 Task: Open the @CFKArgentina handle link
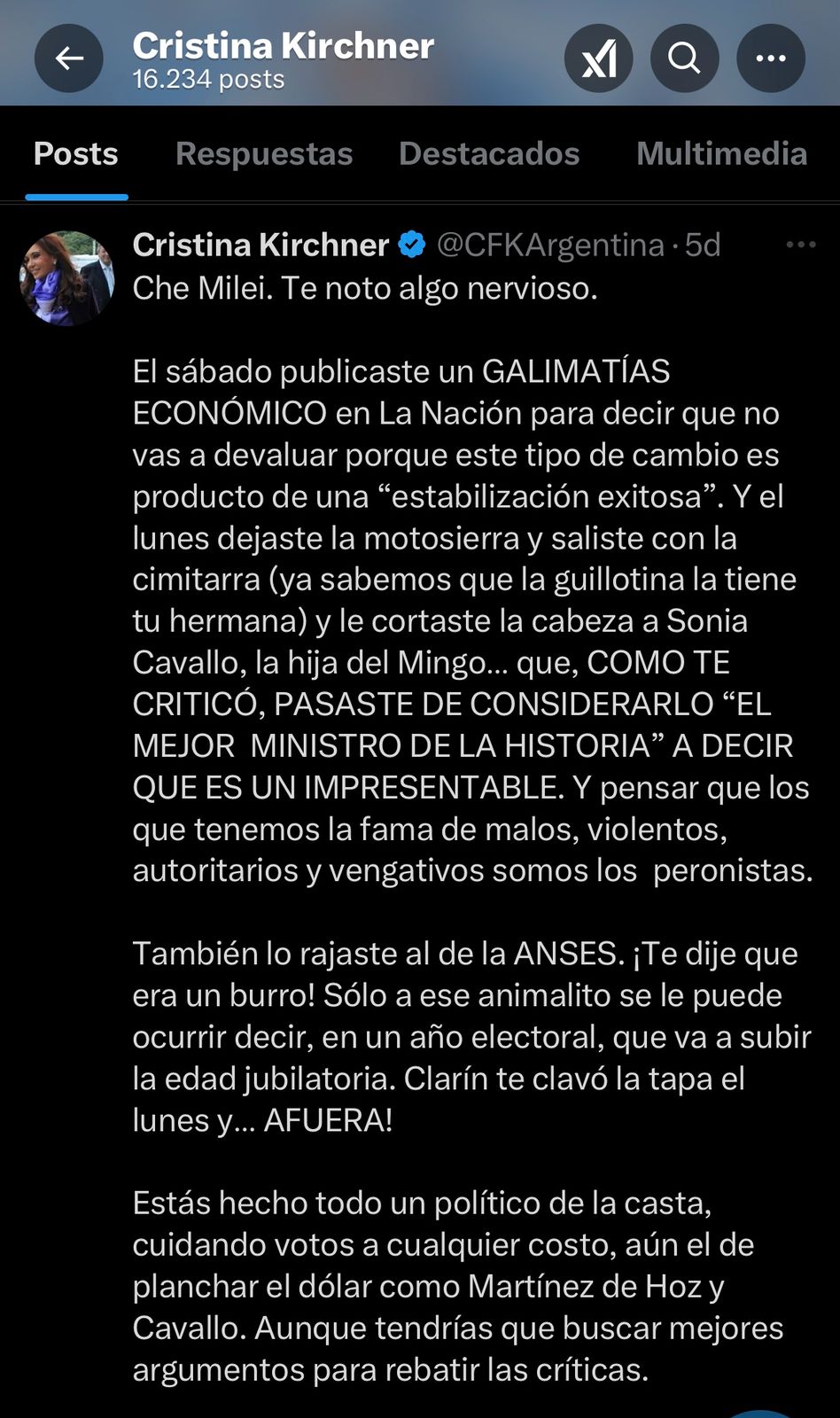550,245
